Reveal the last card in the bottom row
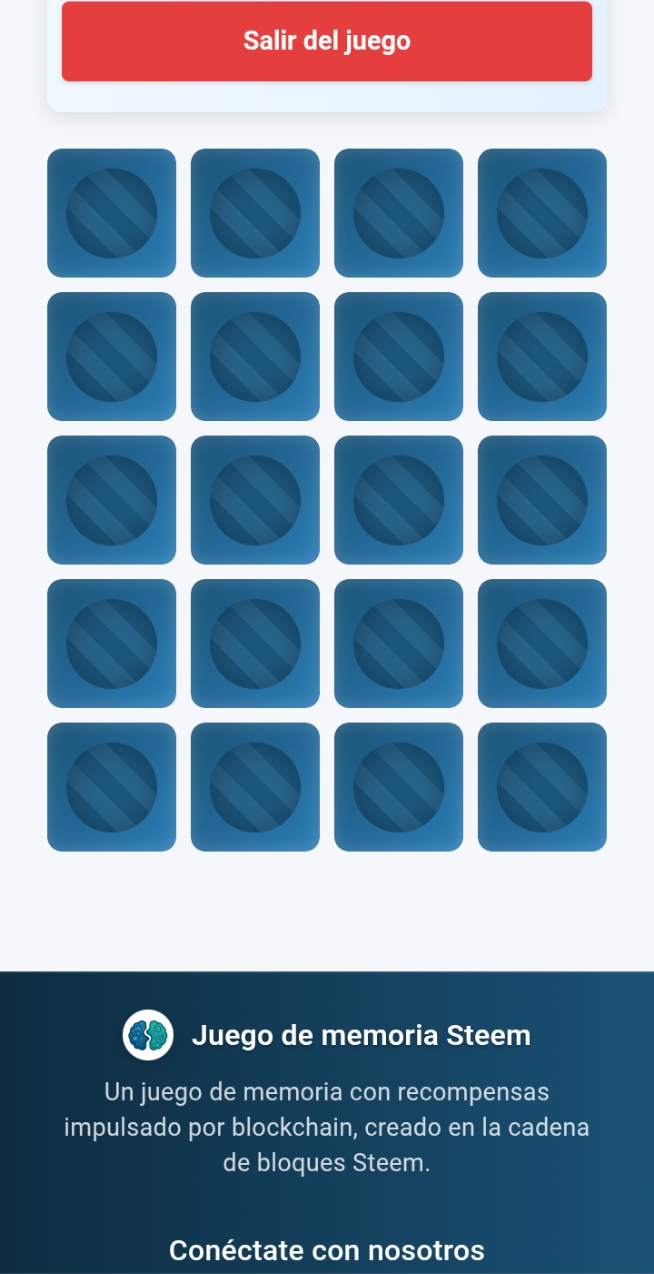Image resolution: width=654 pixels, height=1274 pixels. click(542, 787)
